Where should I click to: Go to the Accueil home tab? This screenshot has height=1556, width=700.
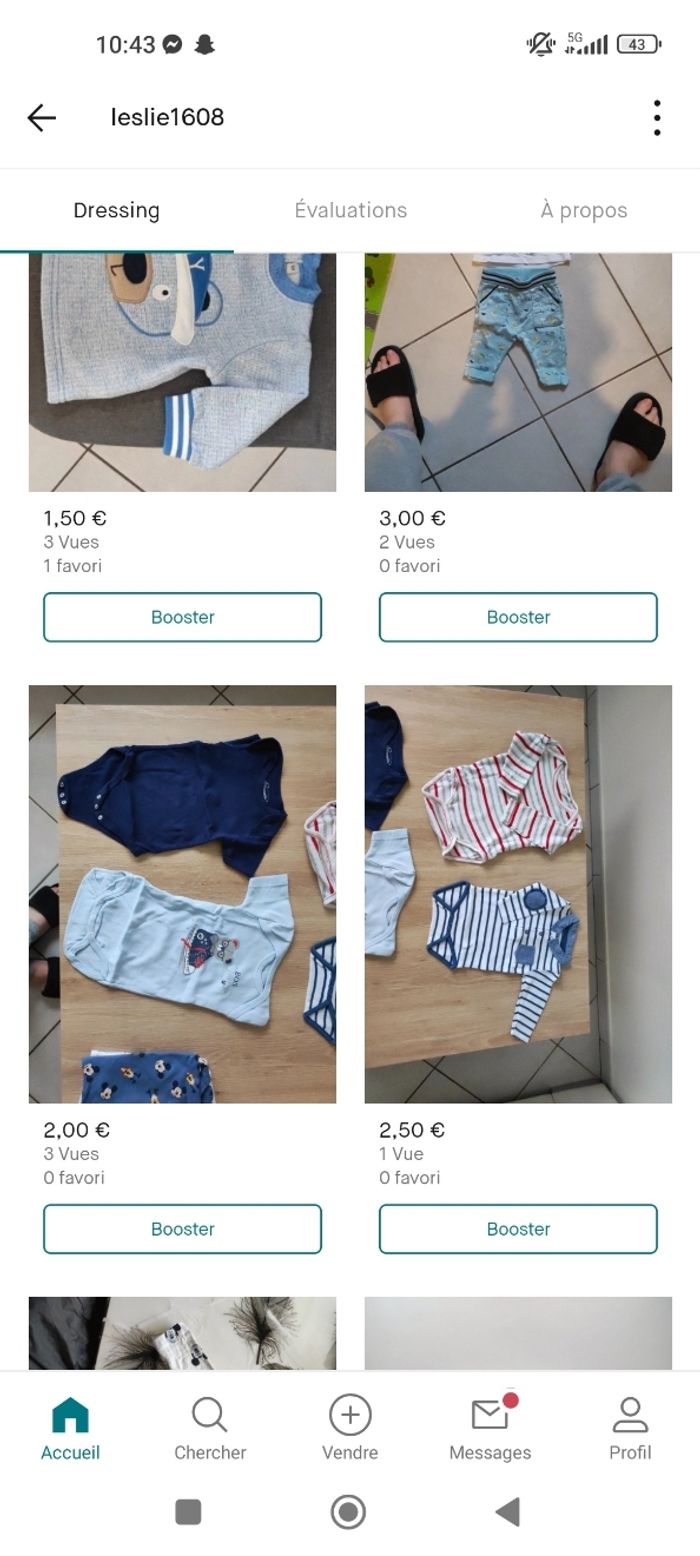70,1429
